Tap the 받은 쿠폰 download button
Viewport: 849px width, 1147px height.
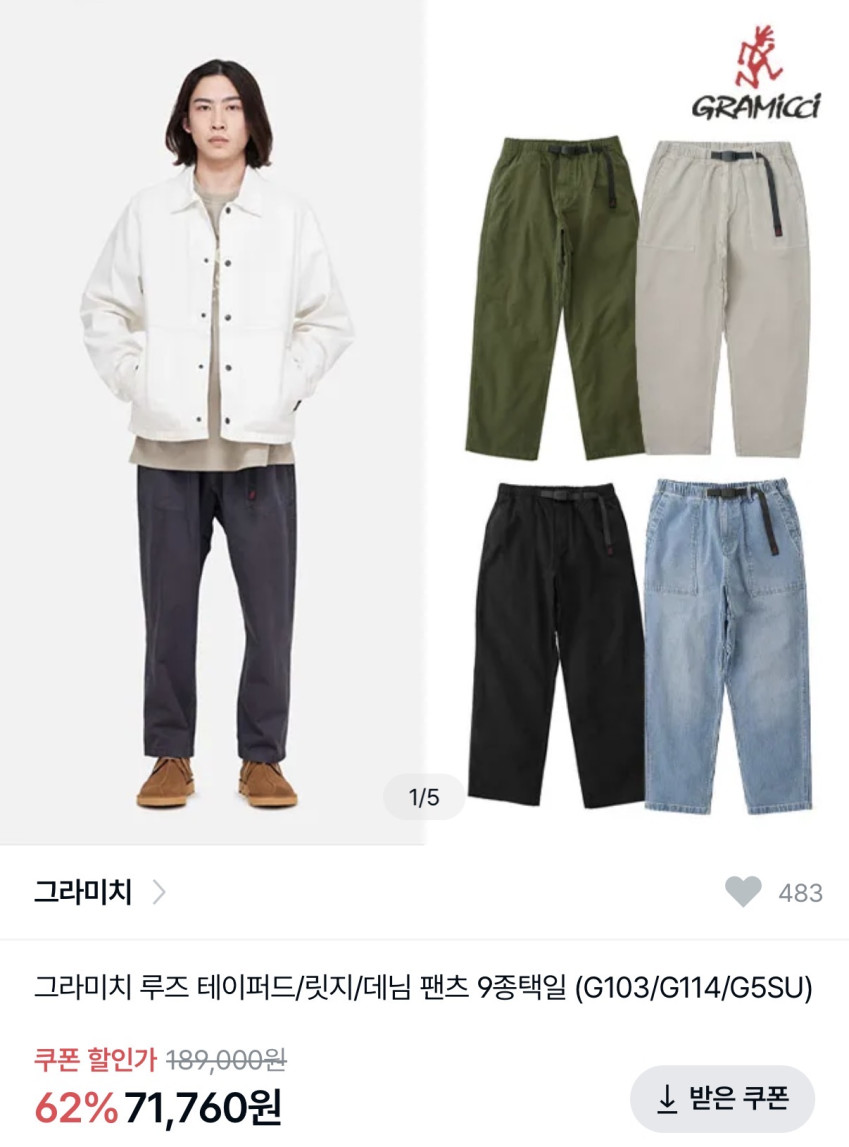click(x=722, y=1099)
